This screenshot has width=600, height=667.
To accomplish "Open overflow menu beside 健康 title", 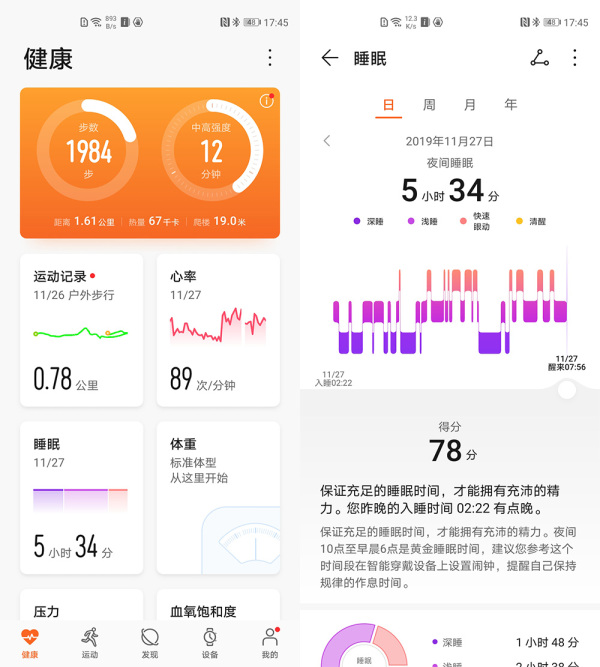I will click(x=270, y=58).
